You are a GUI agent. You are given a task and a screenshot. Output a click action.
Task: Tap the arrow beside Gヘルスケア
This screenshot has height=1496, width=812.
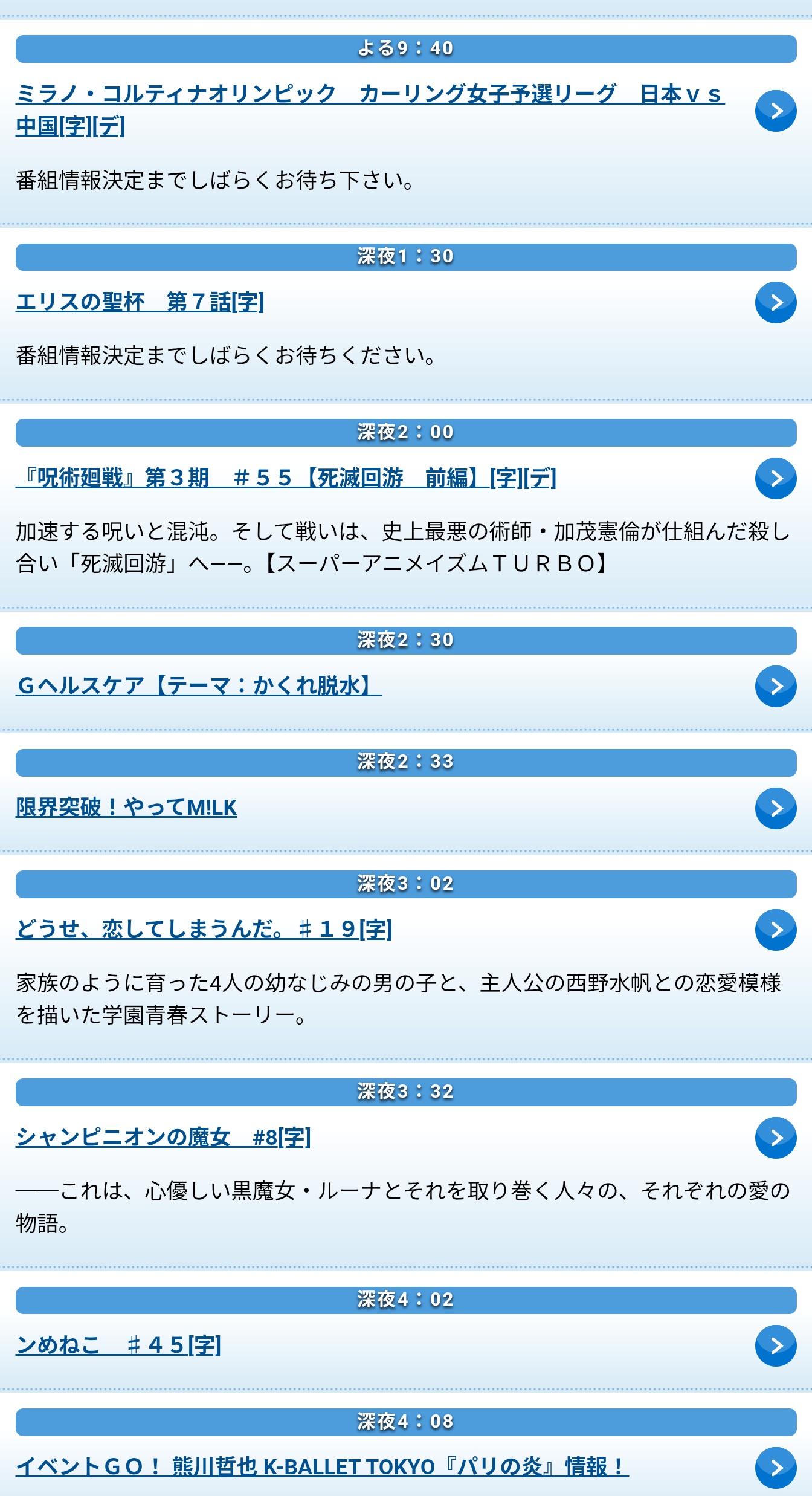(775, 686)
